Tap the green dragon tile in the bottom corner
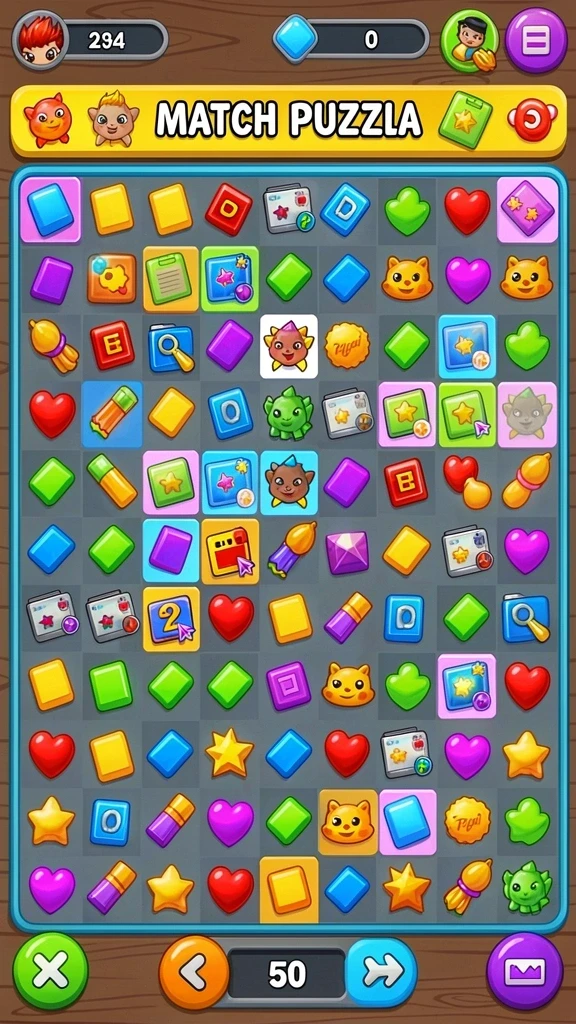Screen dimensions: 576x1024 coord(526,887)
